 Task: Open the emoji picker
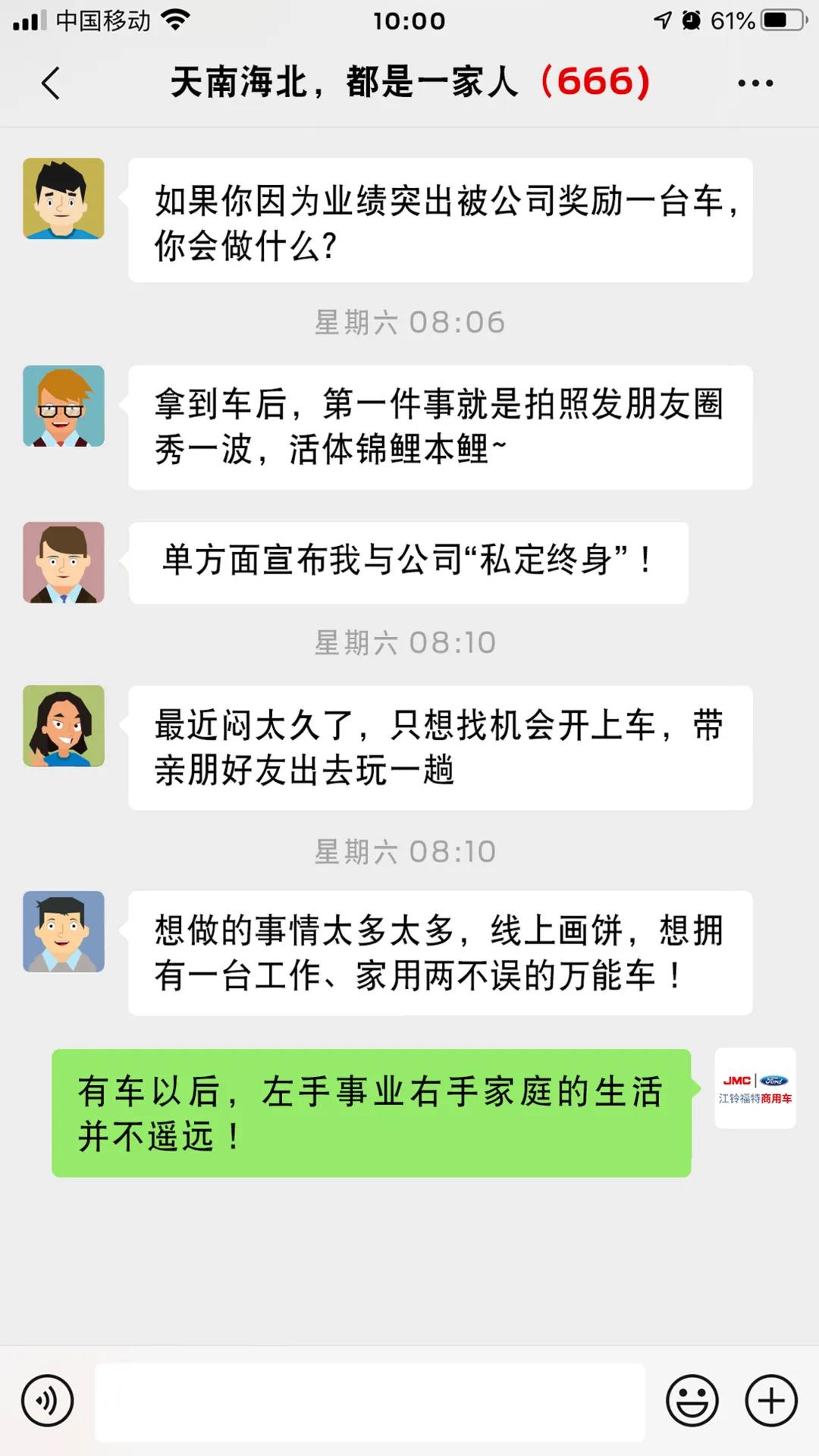[692, 1401]
